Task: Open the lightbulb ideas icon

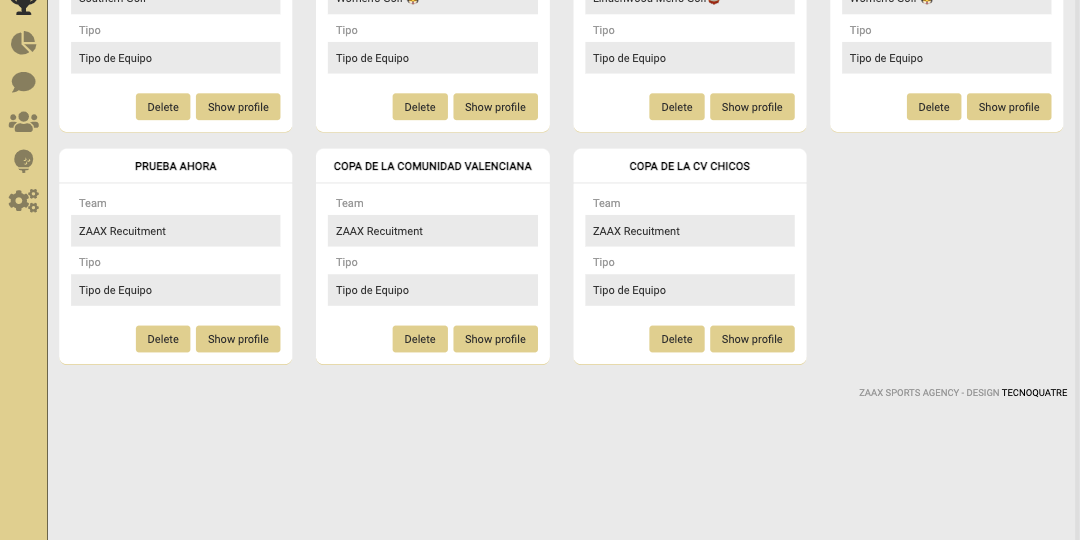Action: [23, 161]
